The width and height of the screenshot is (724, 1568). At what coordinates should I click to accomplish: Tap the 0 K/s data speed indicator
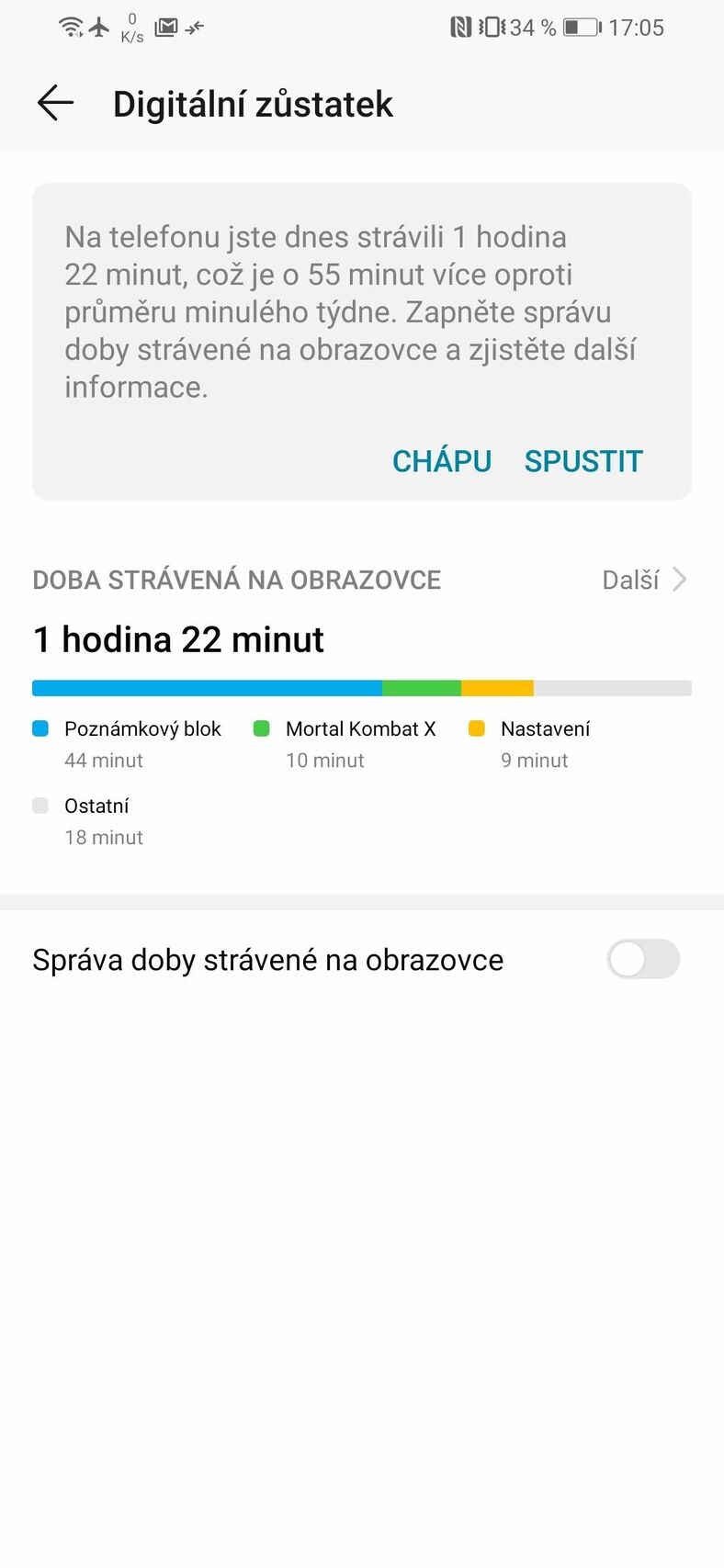coord(131,28)
